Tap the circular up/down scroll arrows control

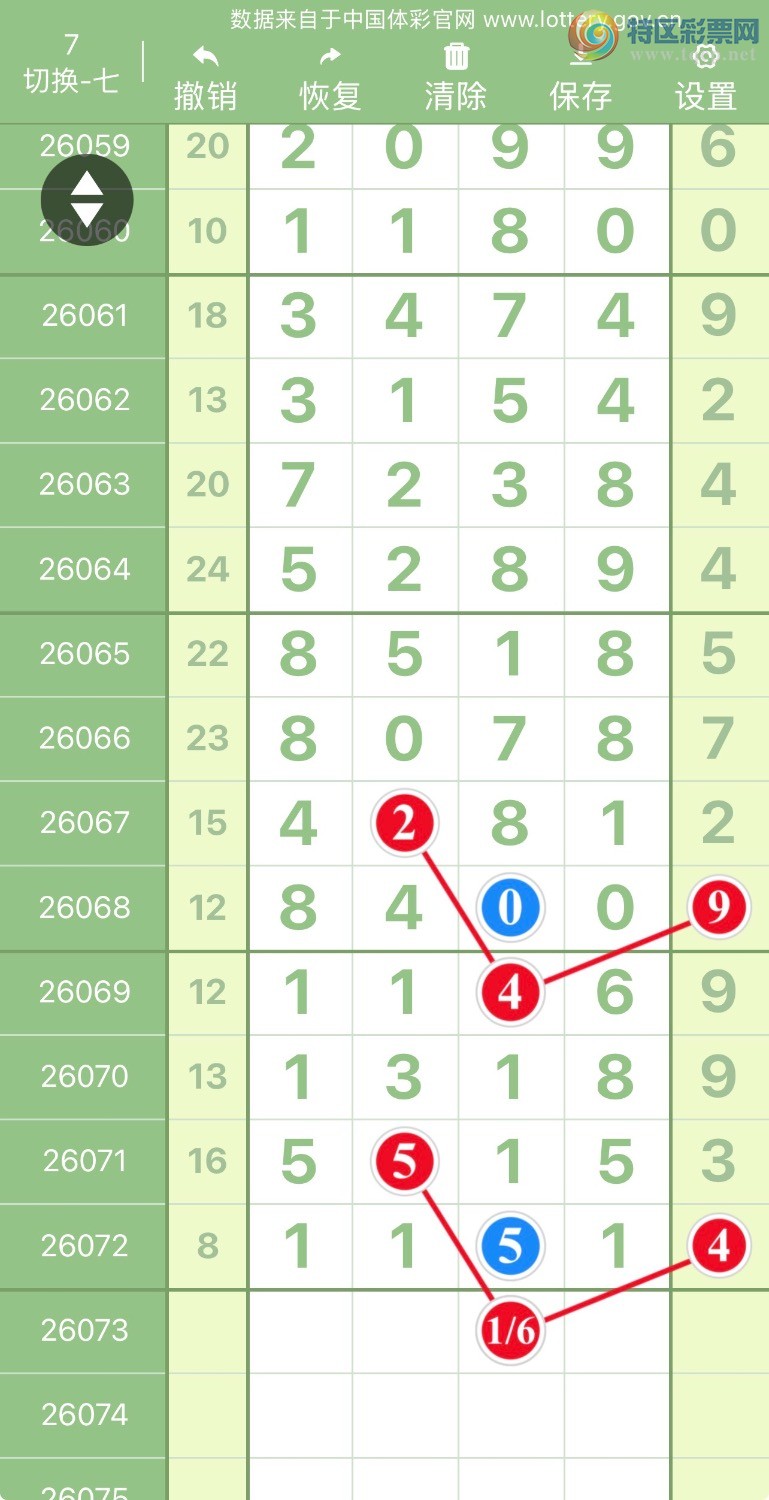click(86, 199)
